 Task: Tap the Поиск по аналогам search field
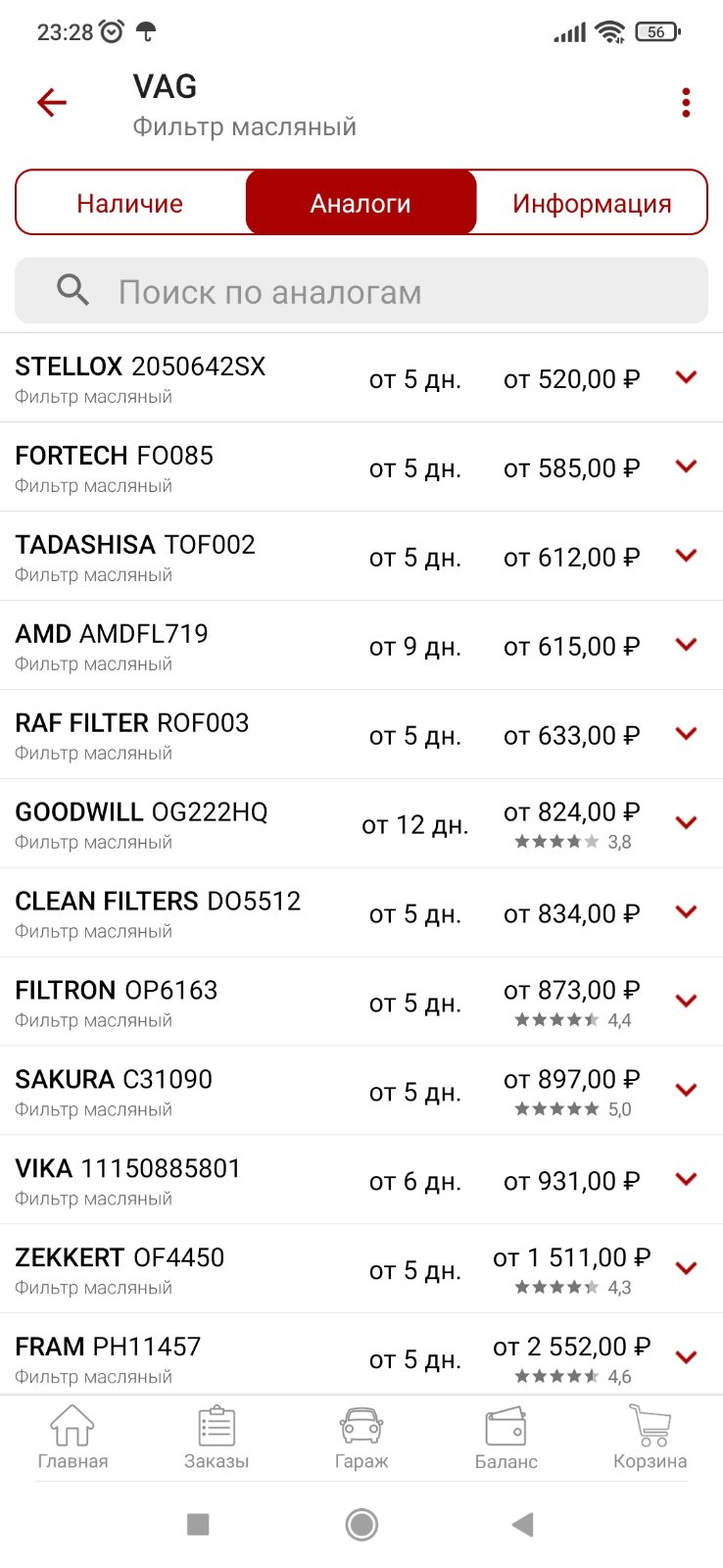(361, 291)
